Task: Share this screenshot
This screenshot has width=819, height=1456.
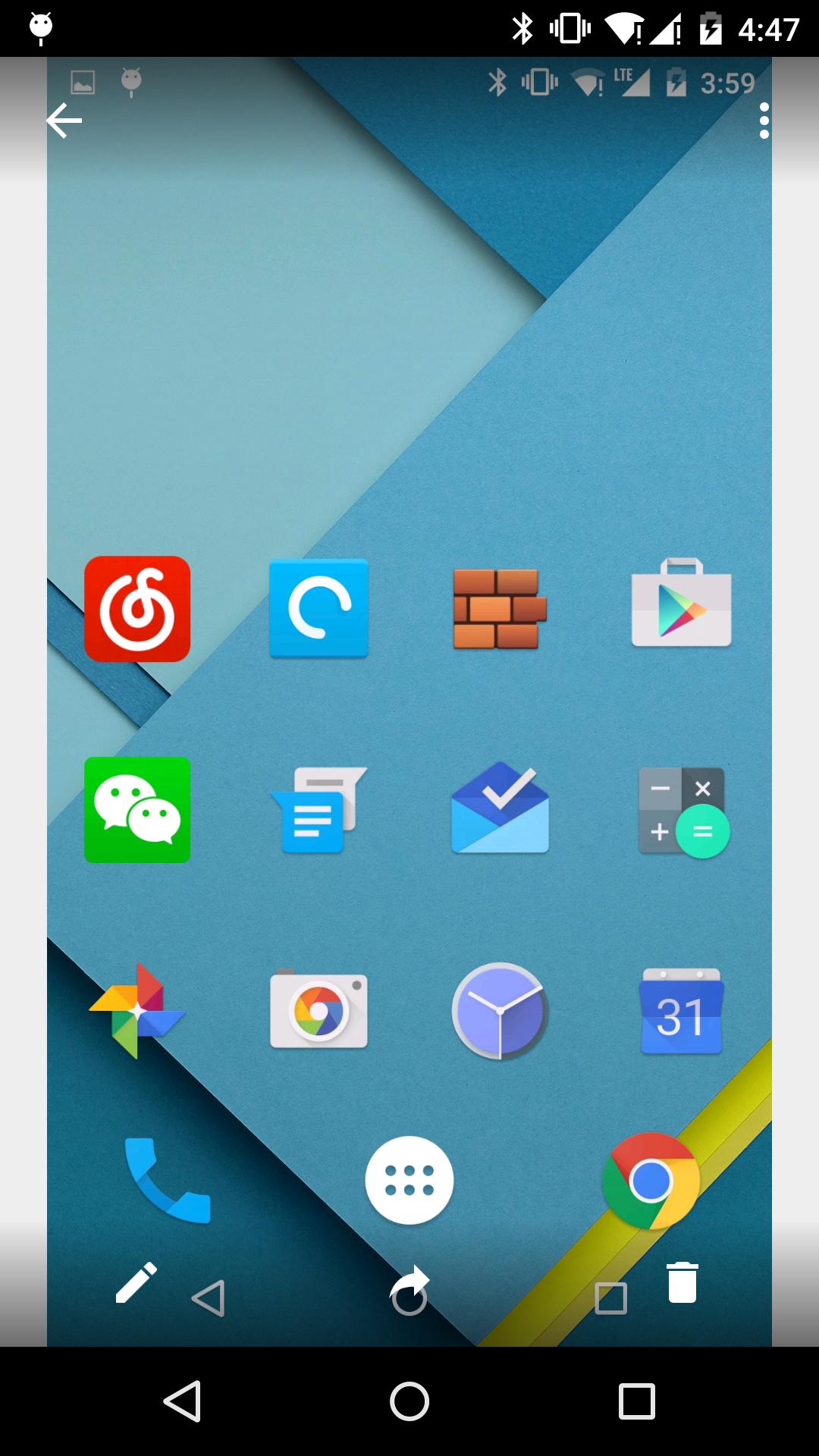Action: click(x=410, y=1282)
